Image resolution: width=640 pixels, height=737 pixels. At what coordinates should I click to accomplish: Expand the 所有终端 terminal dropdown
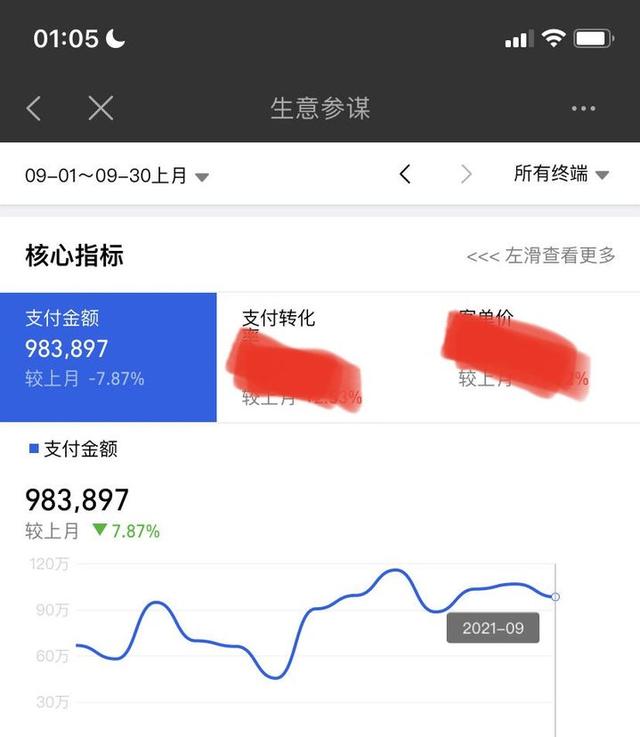(x=561, y=174)
